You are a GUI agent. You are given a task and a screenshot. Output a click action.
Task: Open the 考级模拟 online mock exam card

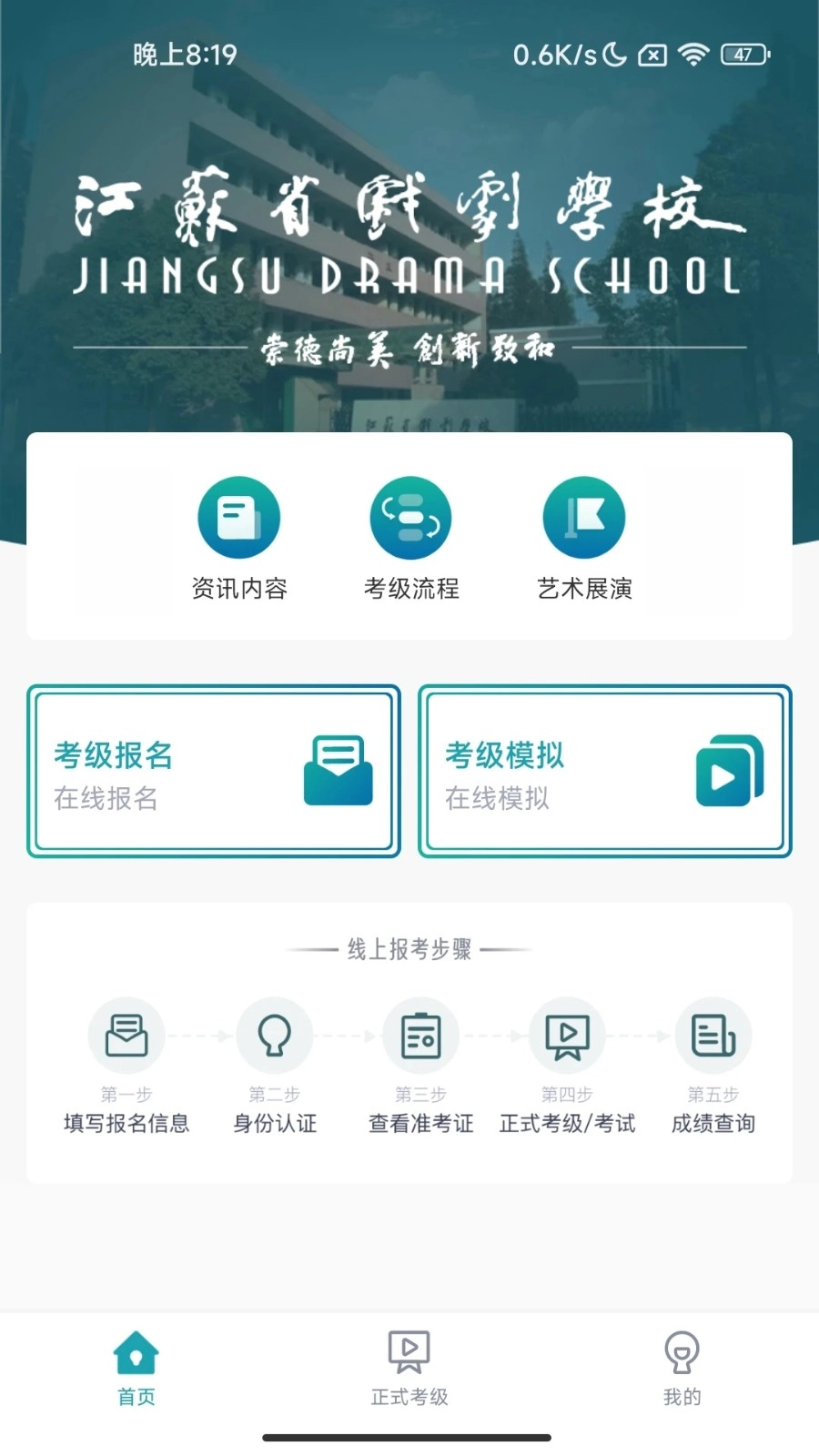[605, 772]
